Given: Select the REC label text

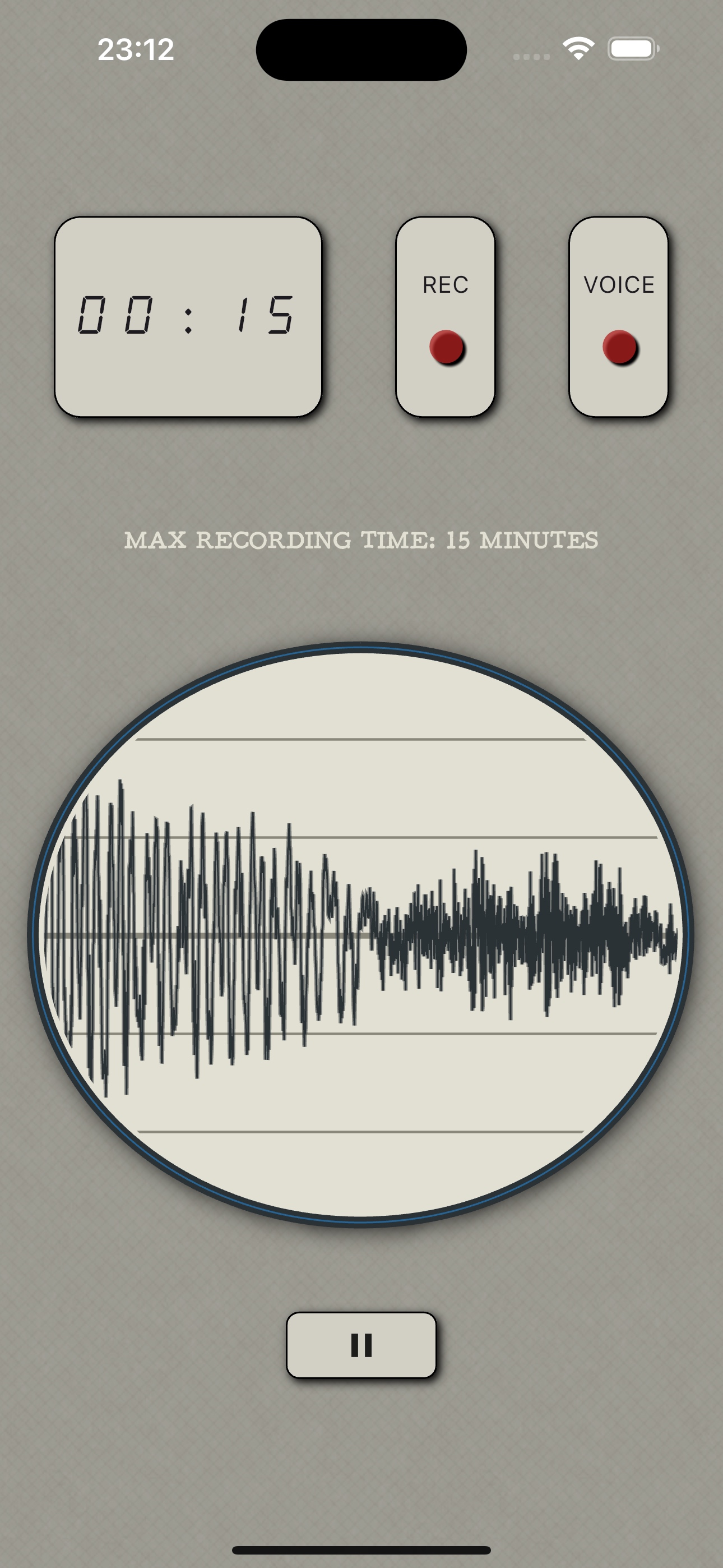Looking at the screenshot, I should coord(446,284).
